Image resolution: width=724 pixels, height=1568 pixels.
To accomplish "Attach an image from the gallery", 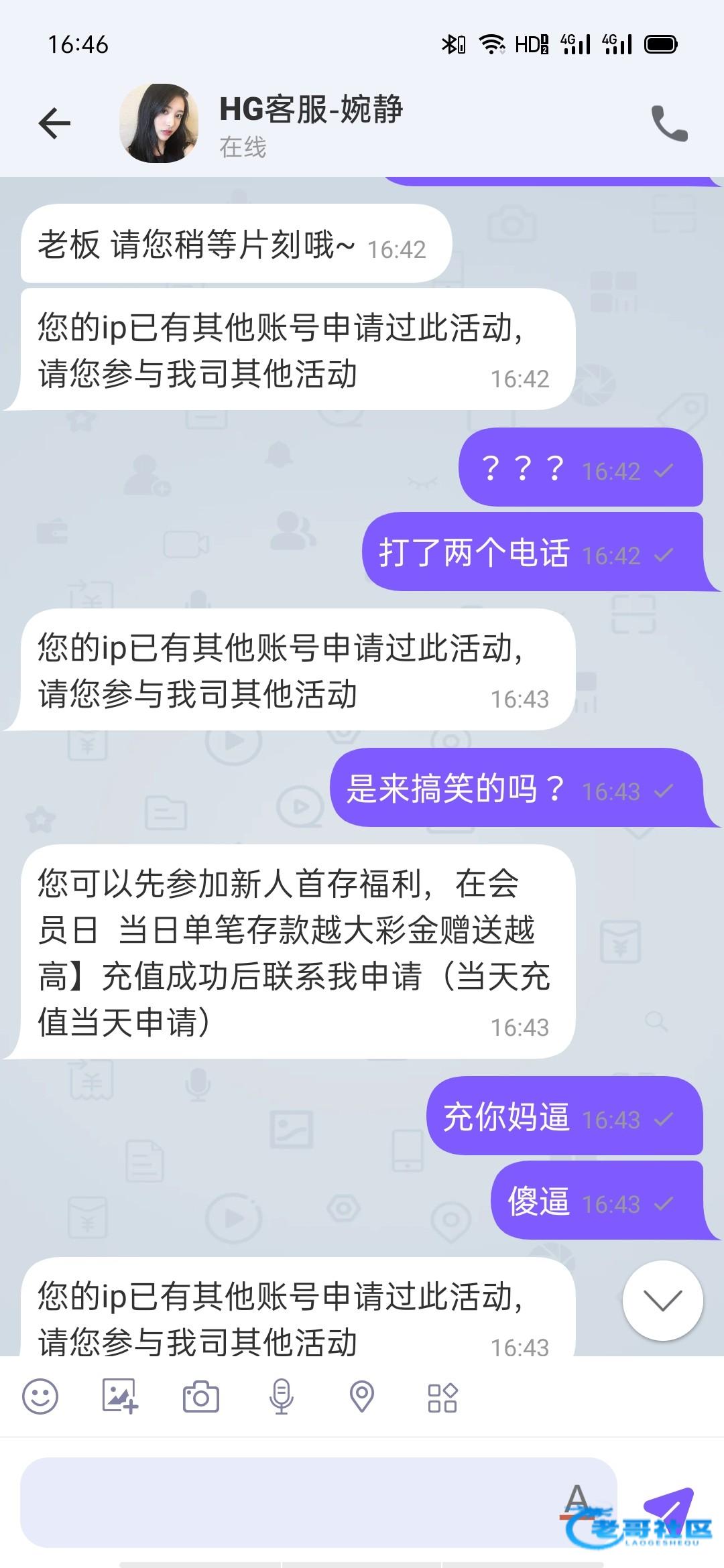I will click(120, 1397).
